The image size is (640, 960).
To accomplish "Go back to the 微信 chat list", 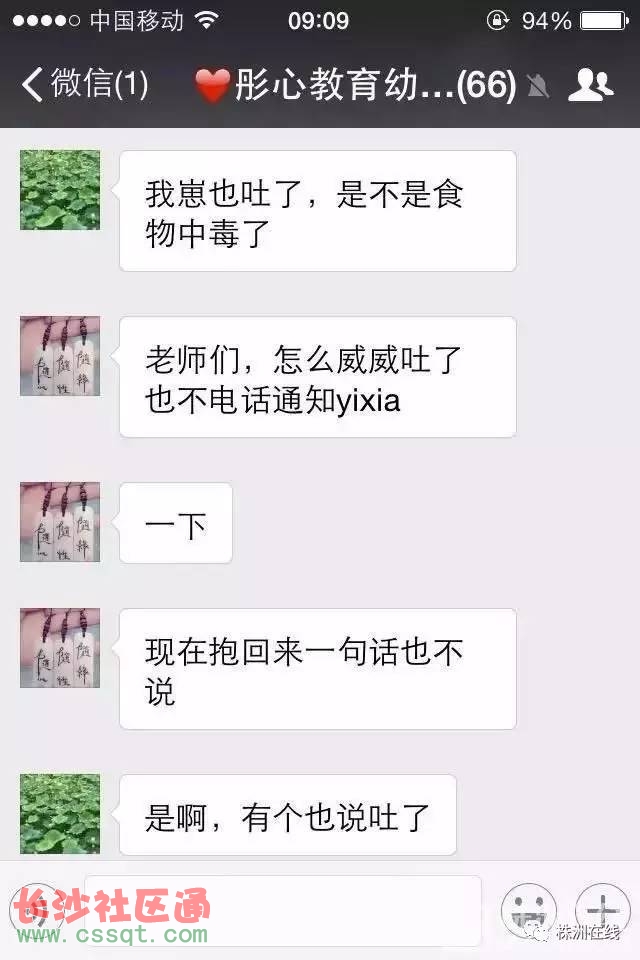I will 85,85.
